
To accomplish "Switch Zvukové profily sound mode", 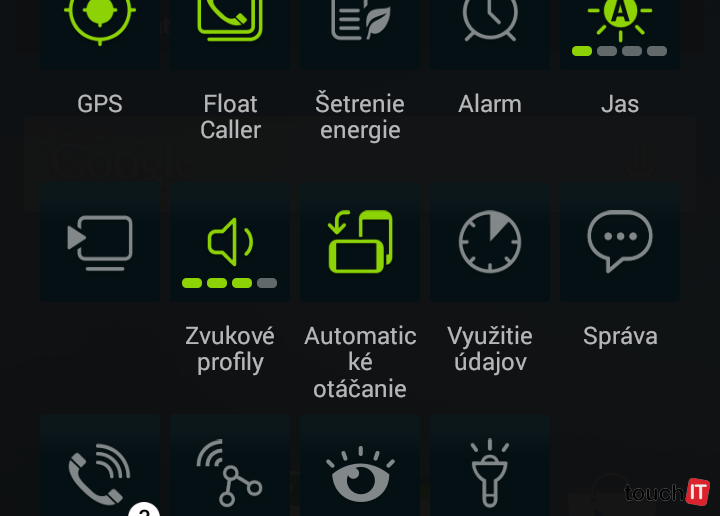I will click(x=230, y=242).
